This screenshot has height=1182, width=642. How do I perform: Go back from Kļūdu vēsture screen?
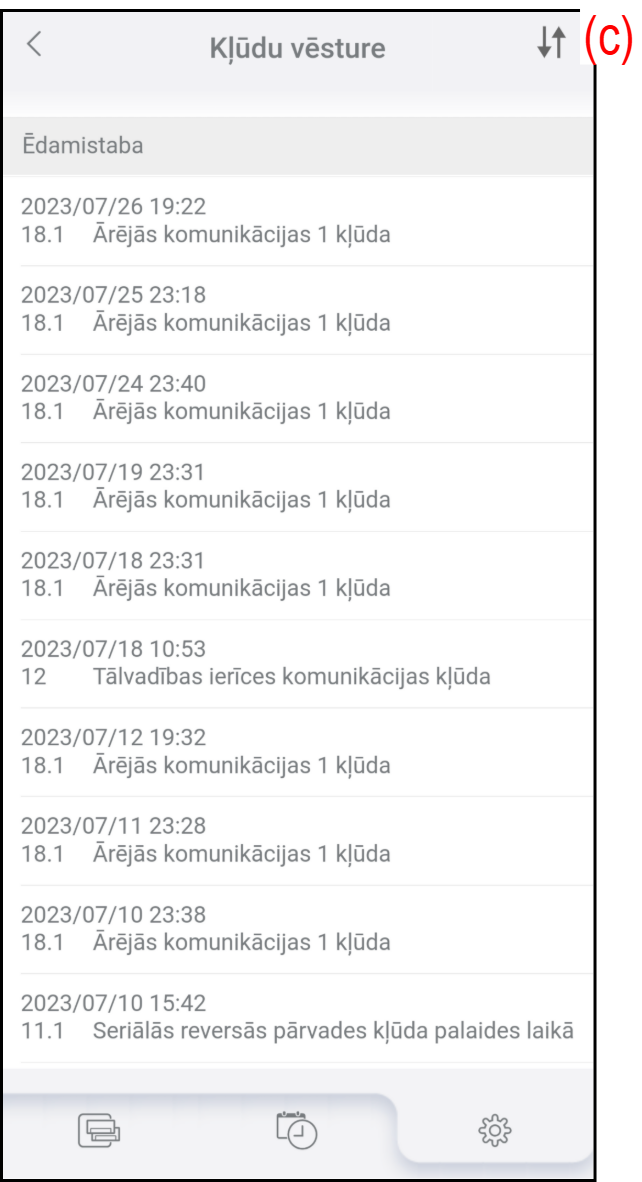pos(34,44)
